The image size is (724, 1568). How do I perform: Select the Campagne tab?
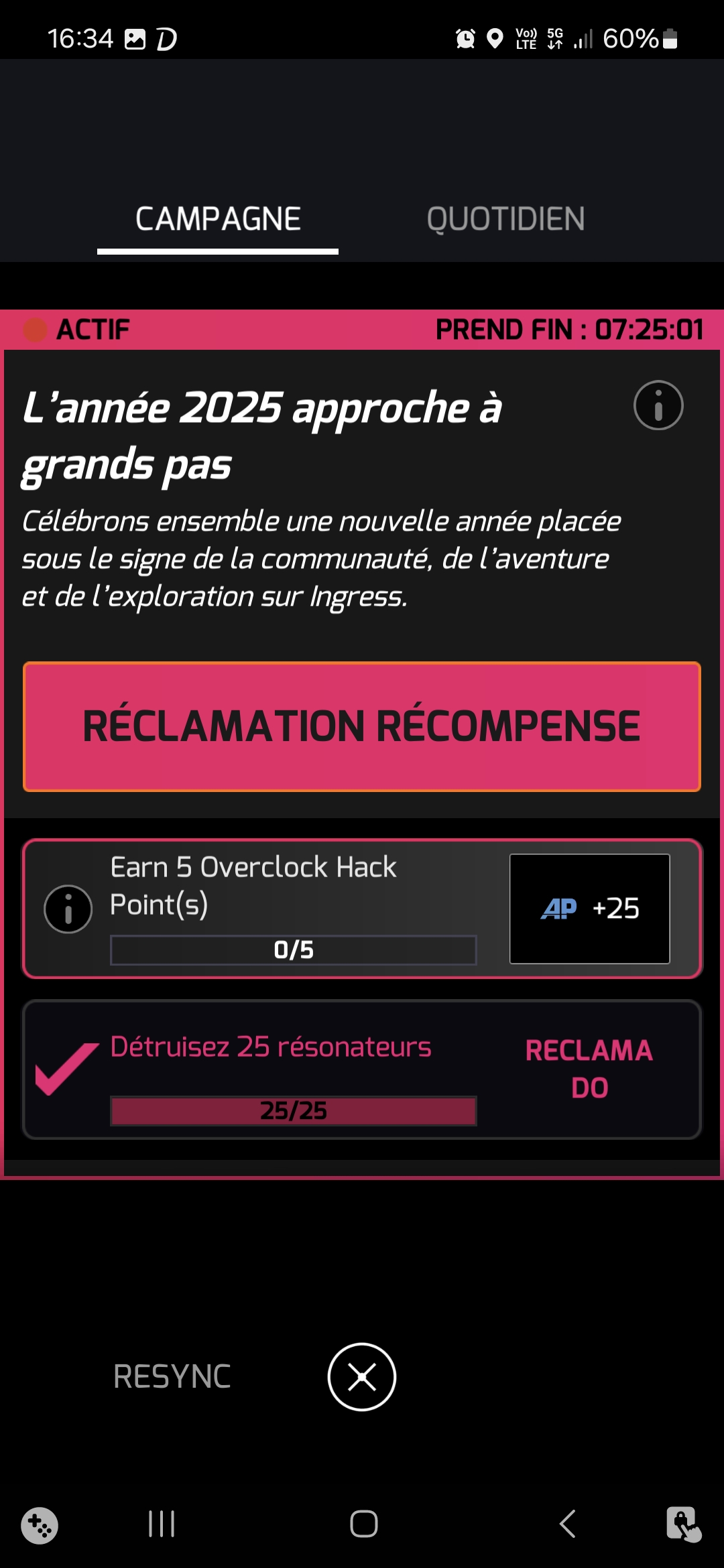click(x=218, y=219)
